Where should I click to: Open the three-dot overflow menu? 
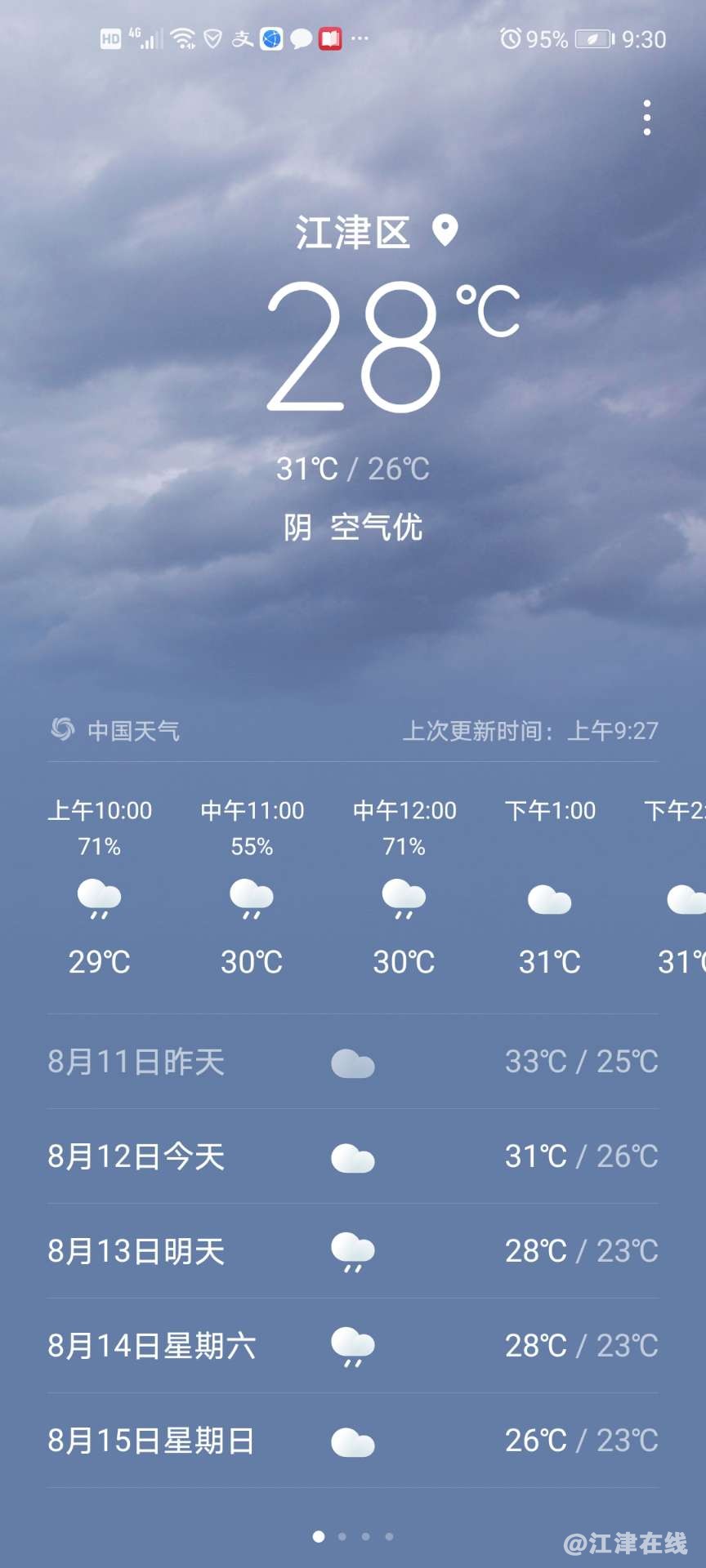pos(646,118)
